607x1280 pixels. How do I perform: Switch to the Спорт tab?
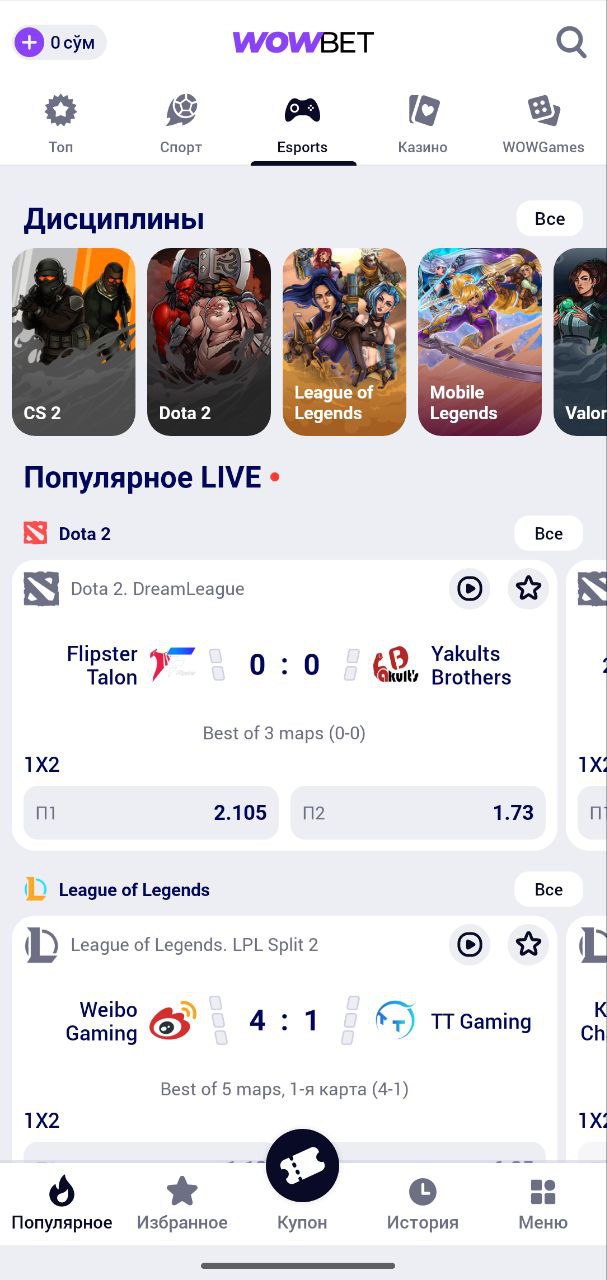tap(181, 124)
